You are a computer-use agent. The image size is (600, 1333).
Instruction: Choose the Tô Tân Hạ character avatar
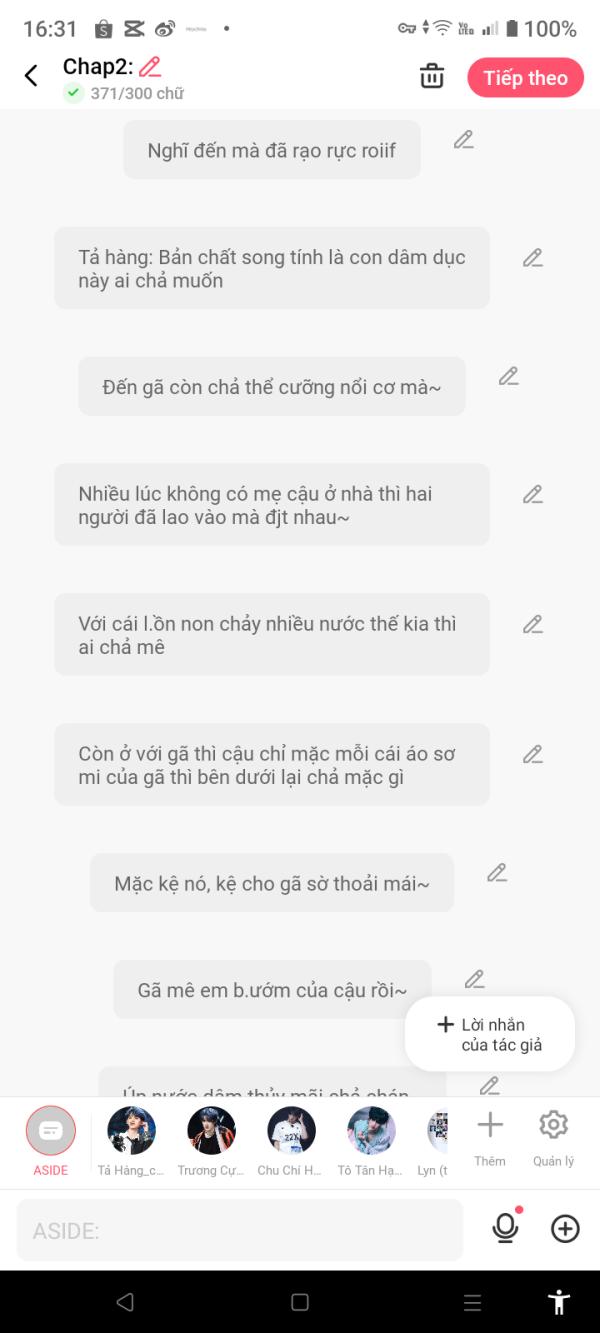[x=371, y=1131]
